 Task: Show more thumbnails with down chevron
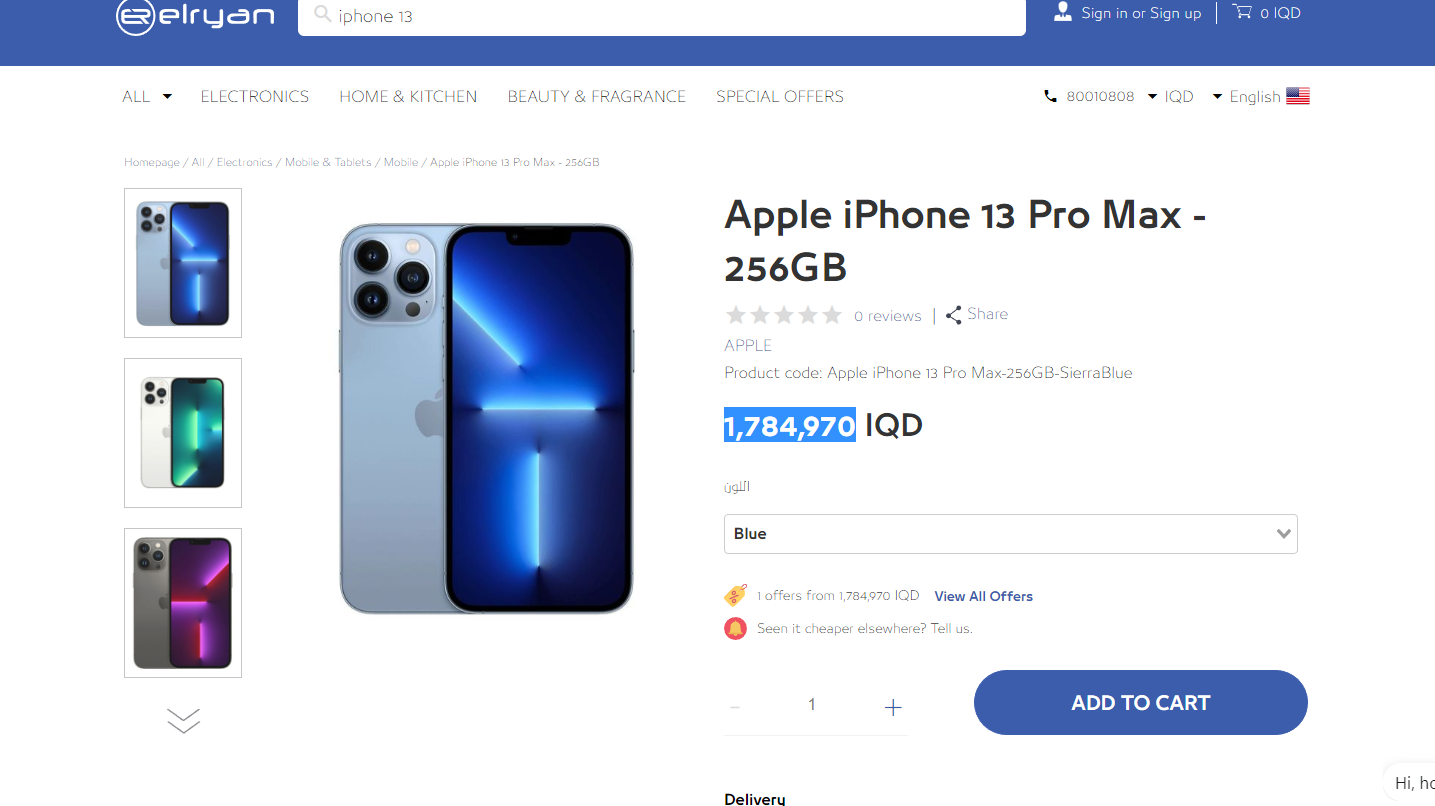(184, 720)
